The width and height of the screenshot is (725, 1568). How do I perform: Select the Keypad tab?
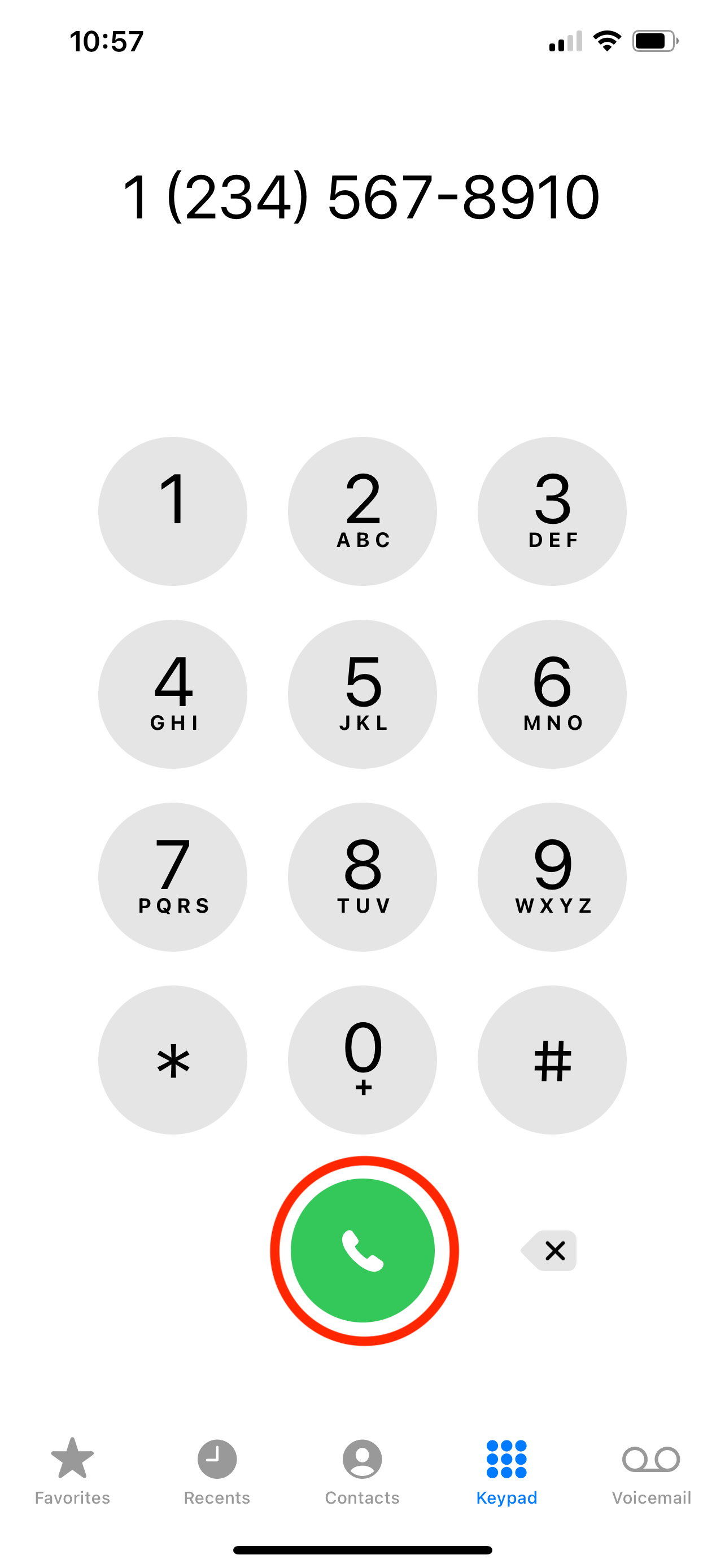pos(506,1470)
